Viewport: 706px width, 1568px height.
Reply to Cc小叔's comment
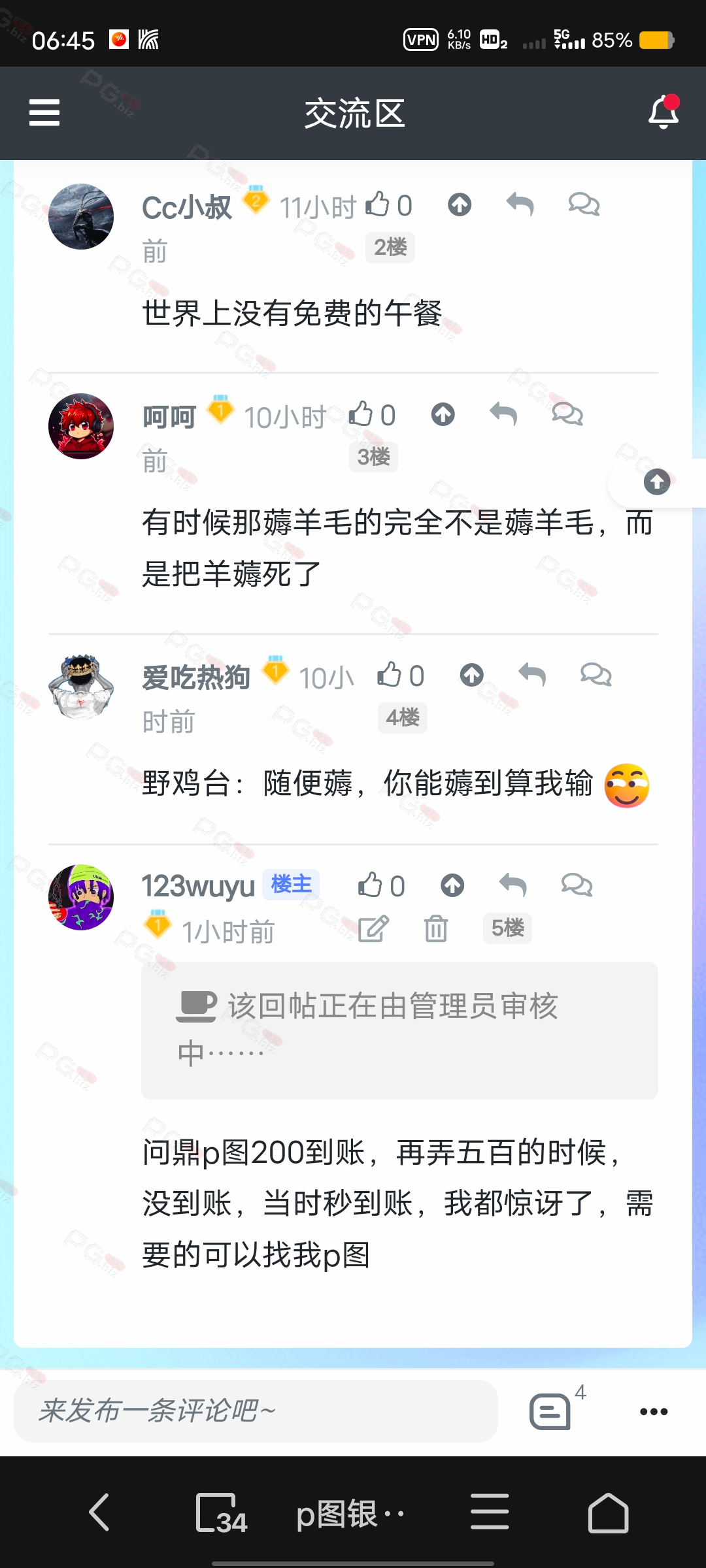(x=520, y=204)
